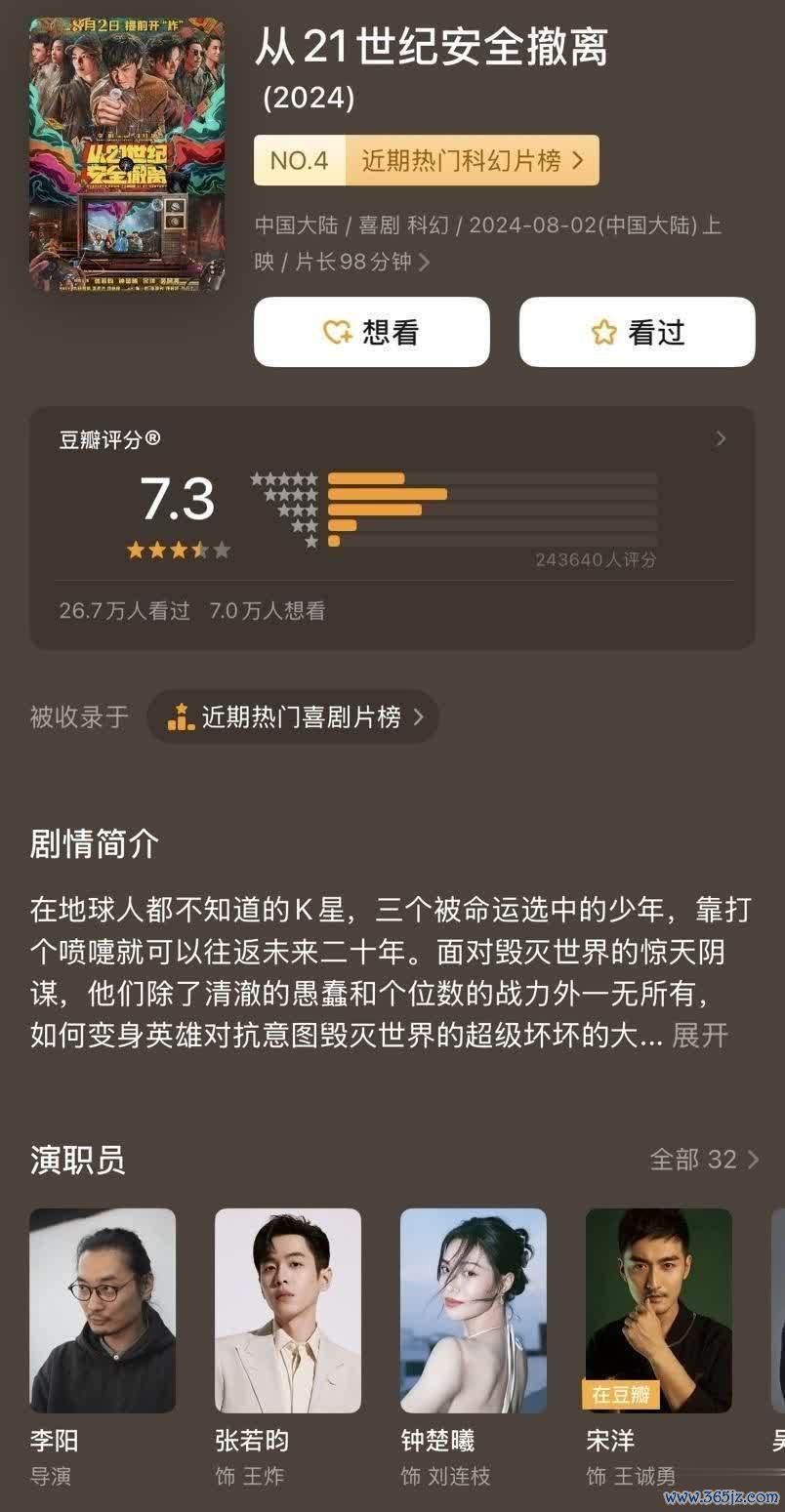View all 32 cast and crew
The height and width of the screenshot is (1512, 785).
coord(704,1160)
